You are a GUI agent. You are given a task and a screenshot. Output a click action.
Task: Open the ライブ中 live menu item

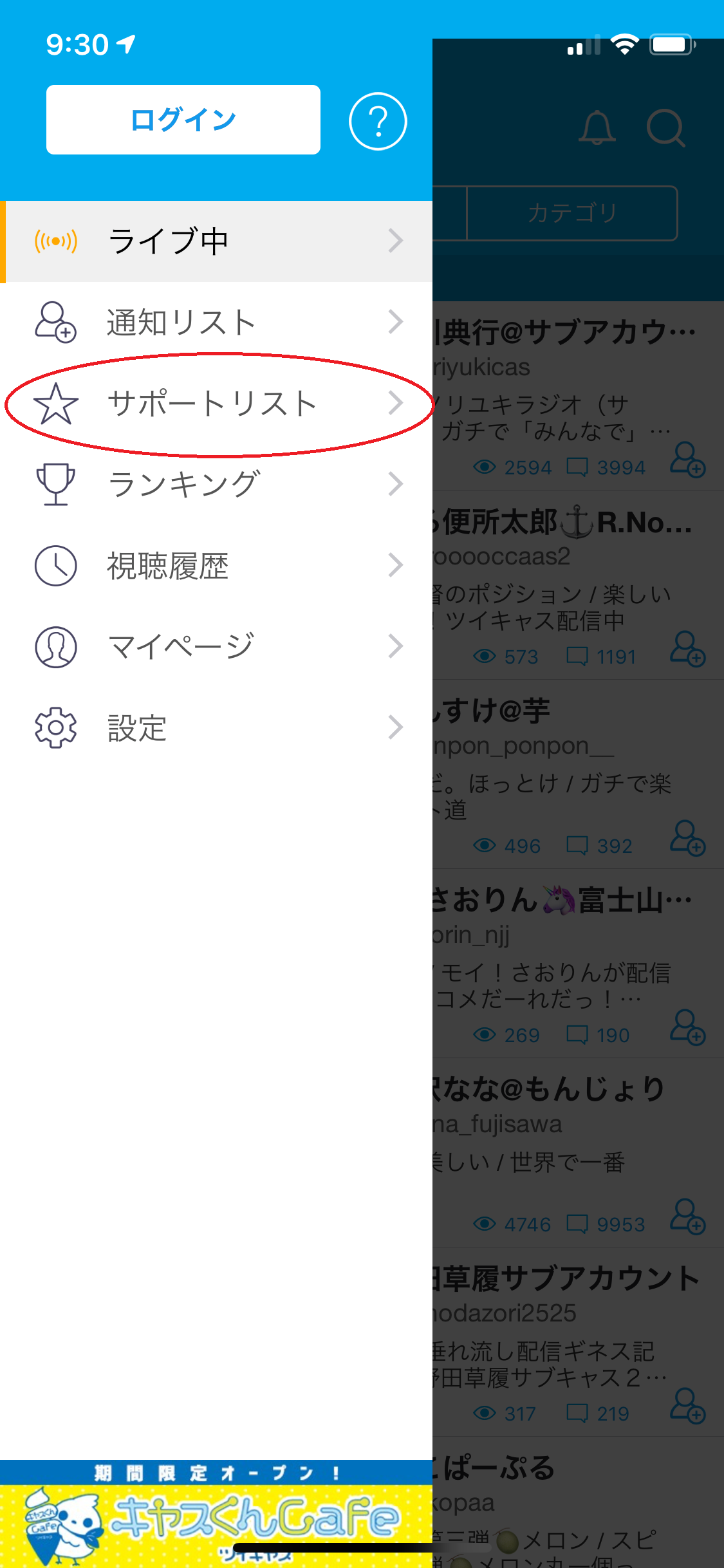[x=216, y=241]
